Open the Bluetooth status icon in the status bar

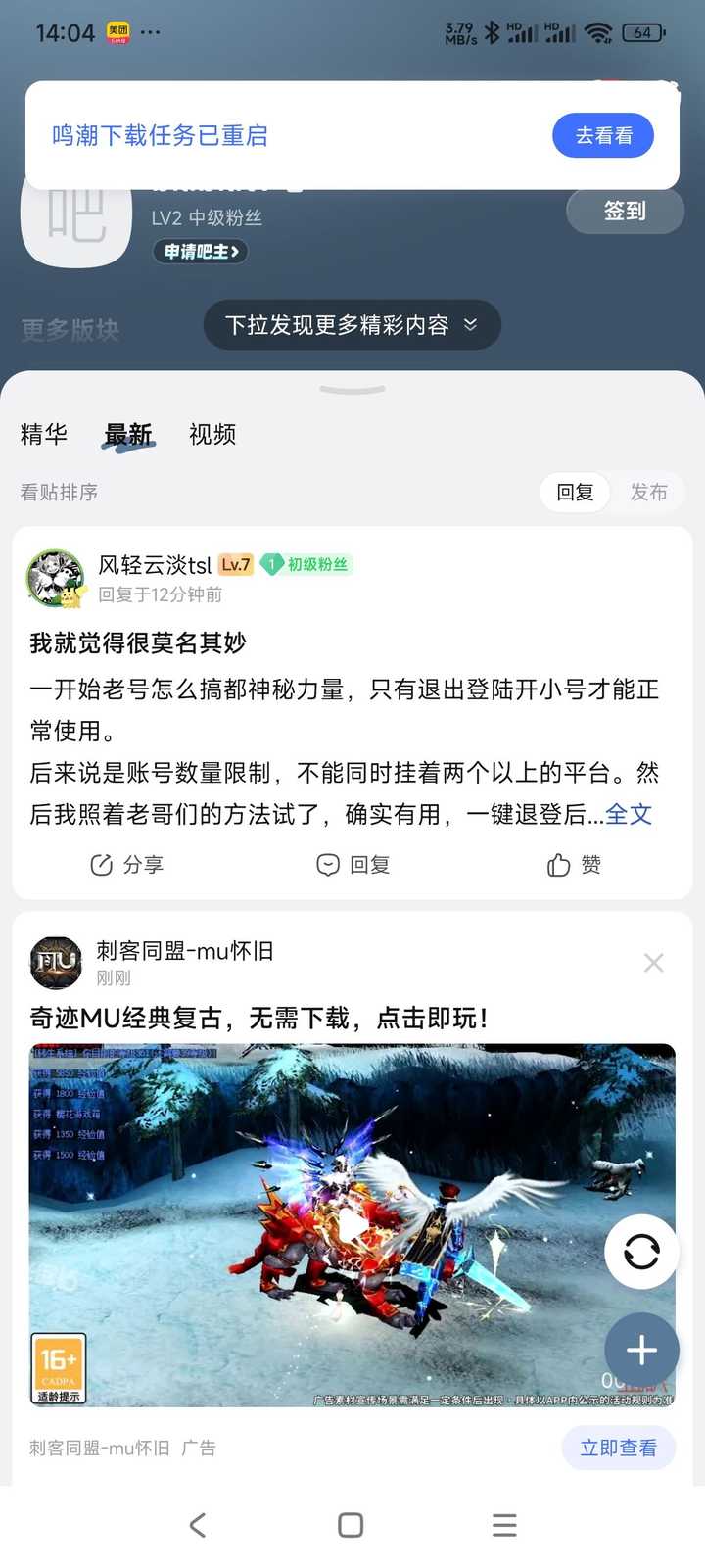coord(493,32)
